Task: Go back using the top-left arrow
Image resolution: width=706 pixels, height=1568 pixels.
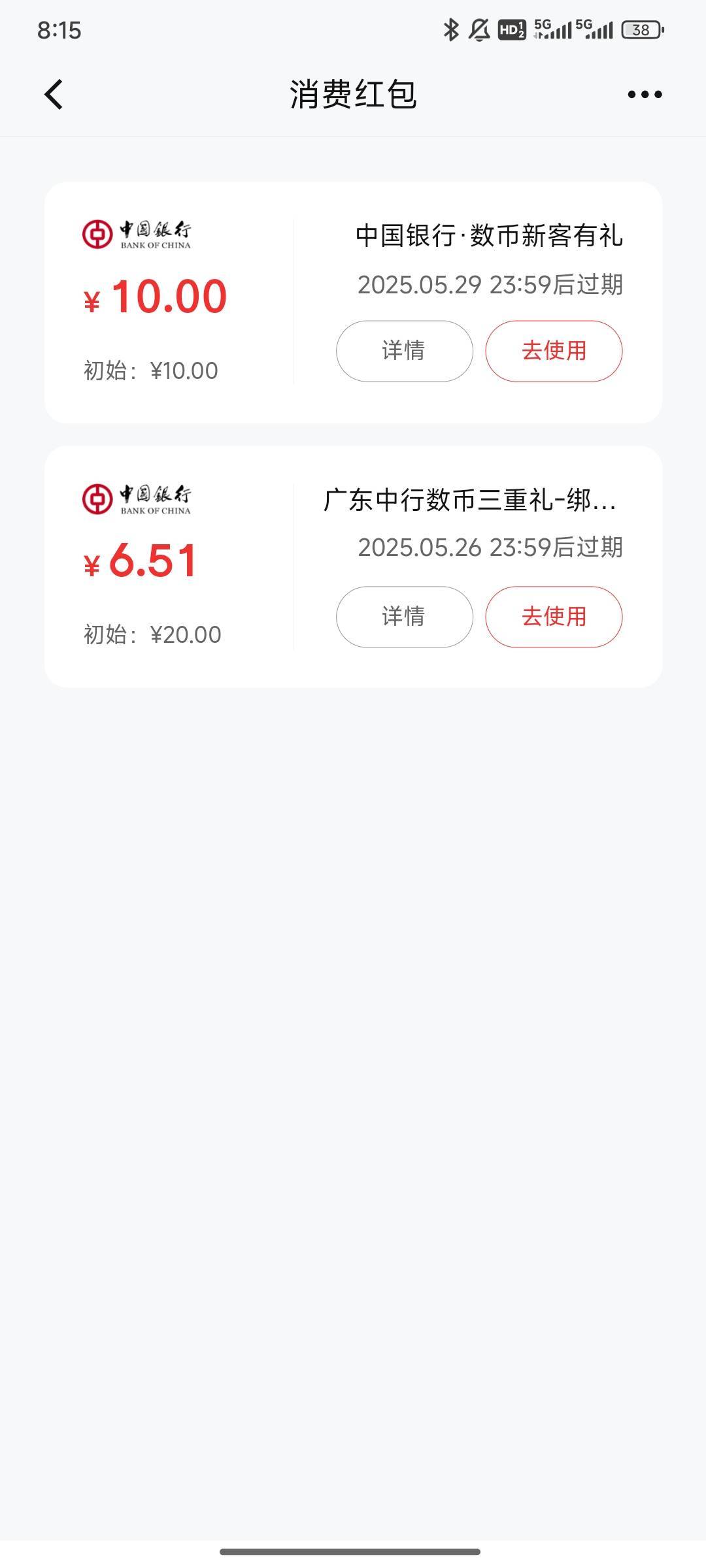Action: pyautogui.click(x=54, y=94)
